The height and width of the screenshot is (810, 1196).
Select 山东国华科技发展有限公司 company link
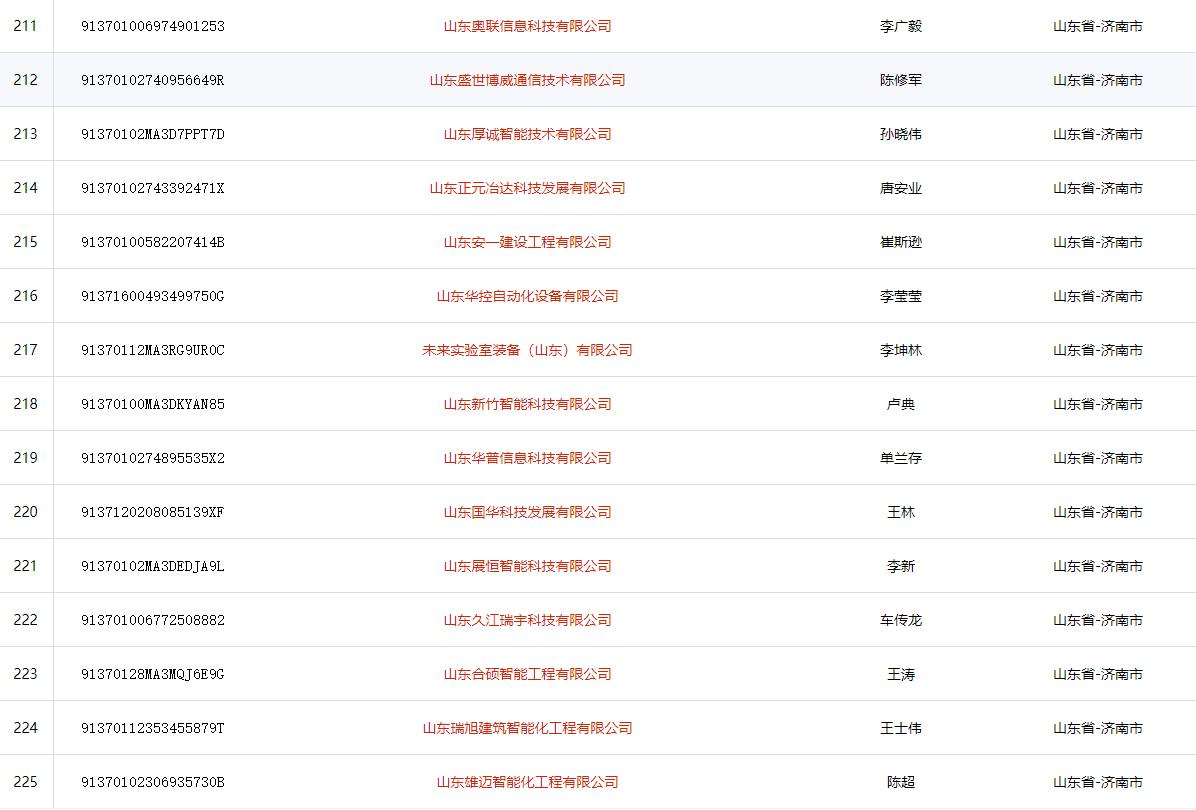[527, 512]
